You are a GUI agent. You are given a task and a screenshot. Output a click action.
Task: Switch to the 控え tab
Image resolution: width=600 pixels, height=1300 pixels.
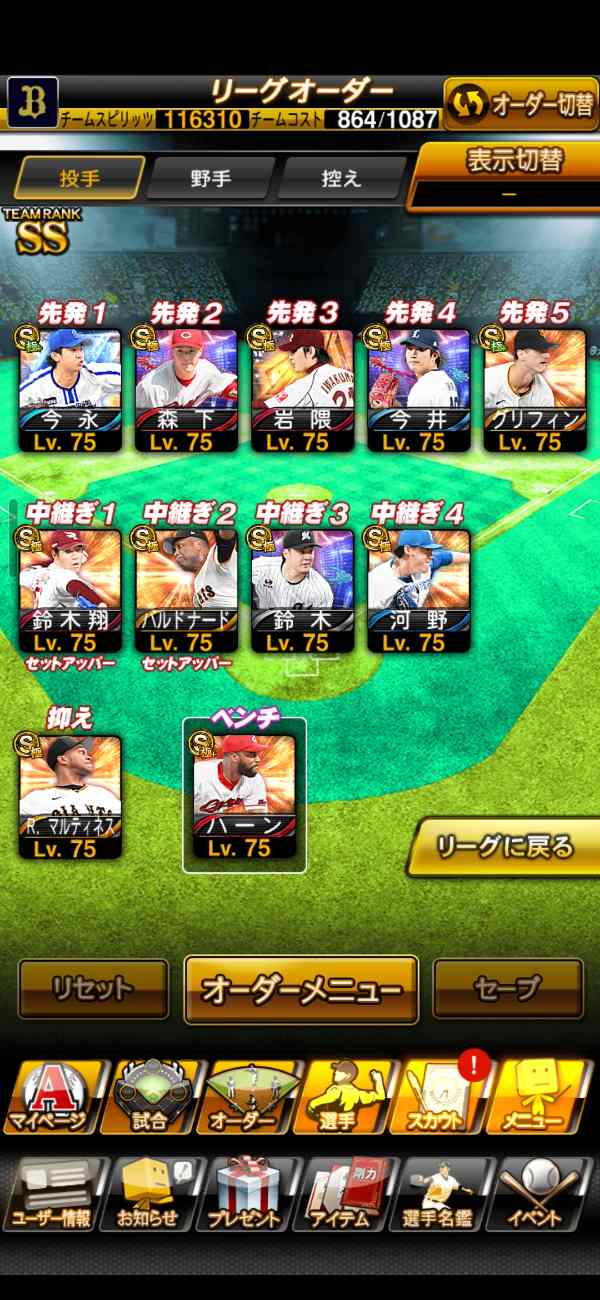[x=340, y=179]
